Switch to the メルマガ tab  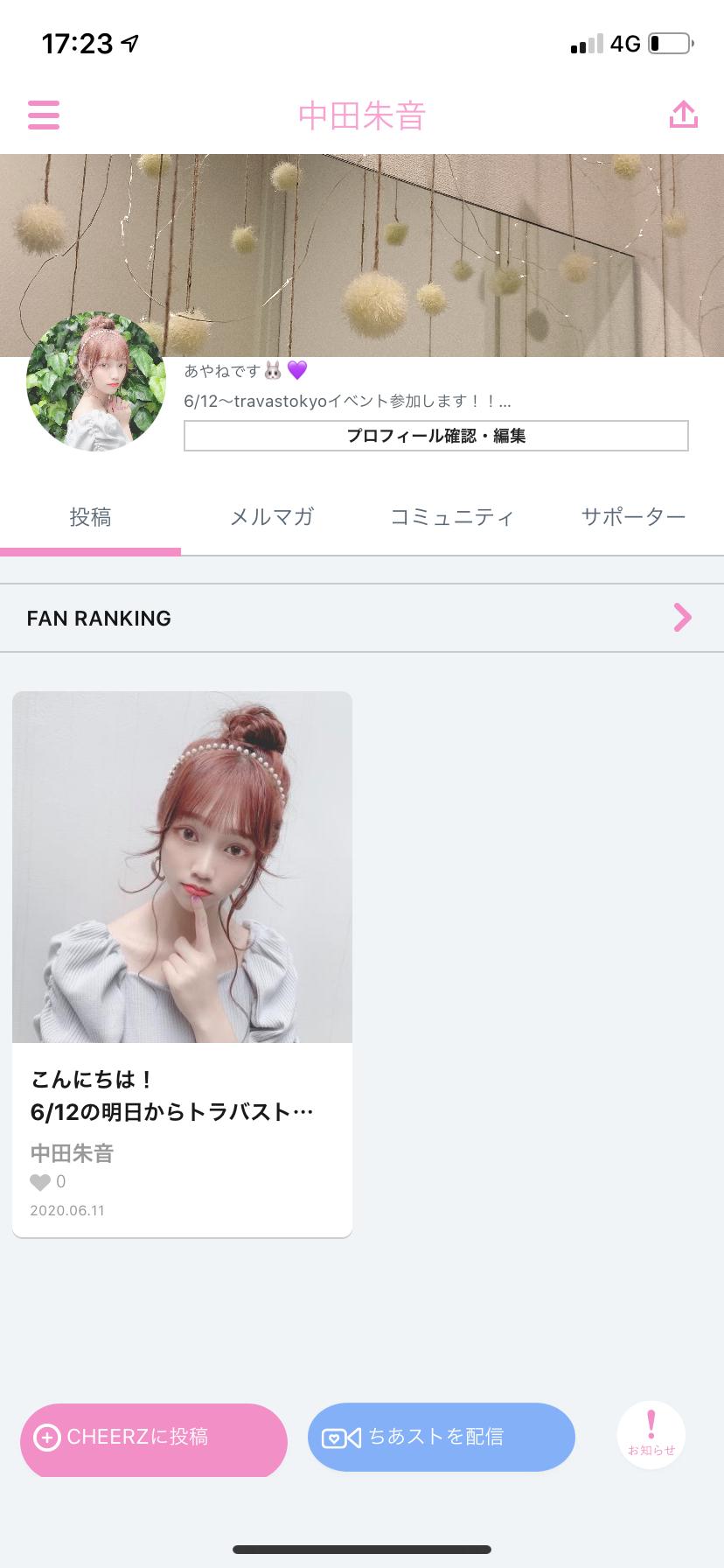271,517
